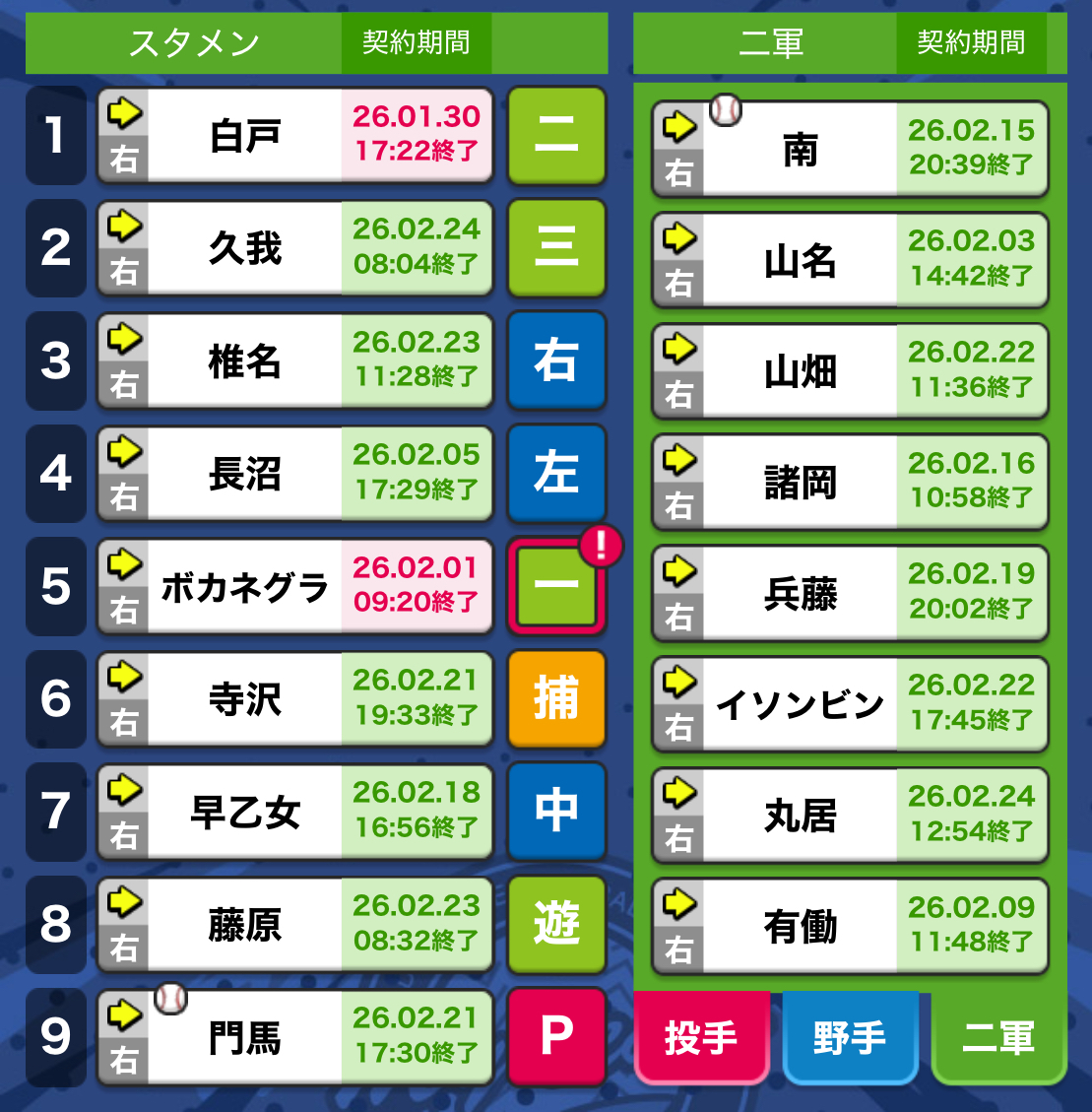Select 早乙女 in batting slot 7
Viewport: 1092px width, 1112px height.
pos(295,812)
